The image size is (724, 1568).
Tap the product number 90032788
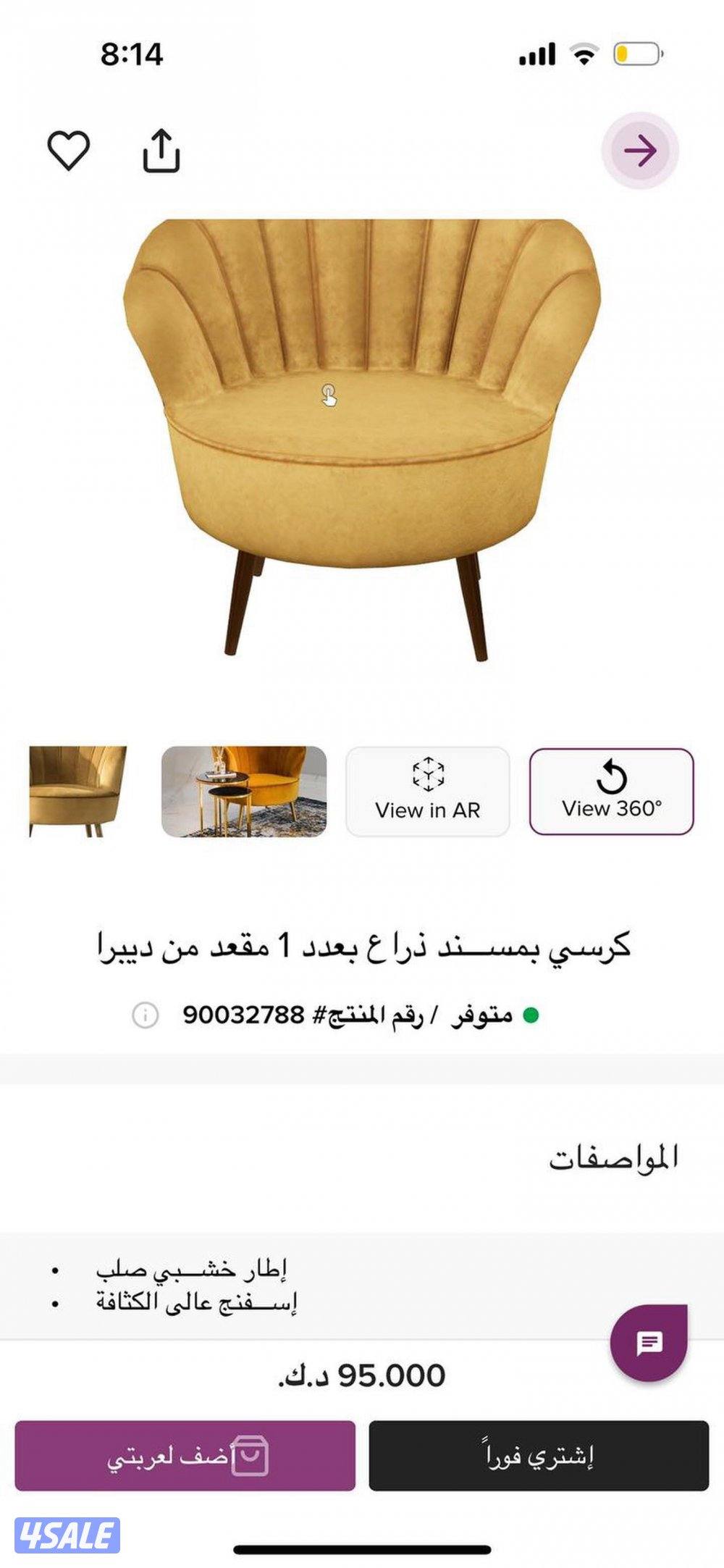tap(240, 1015)
